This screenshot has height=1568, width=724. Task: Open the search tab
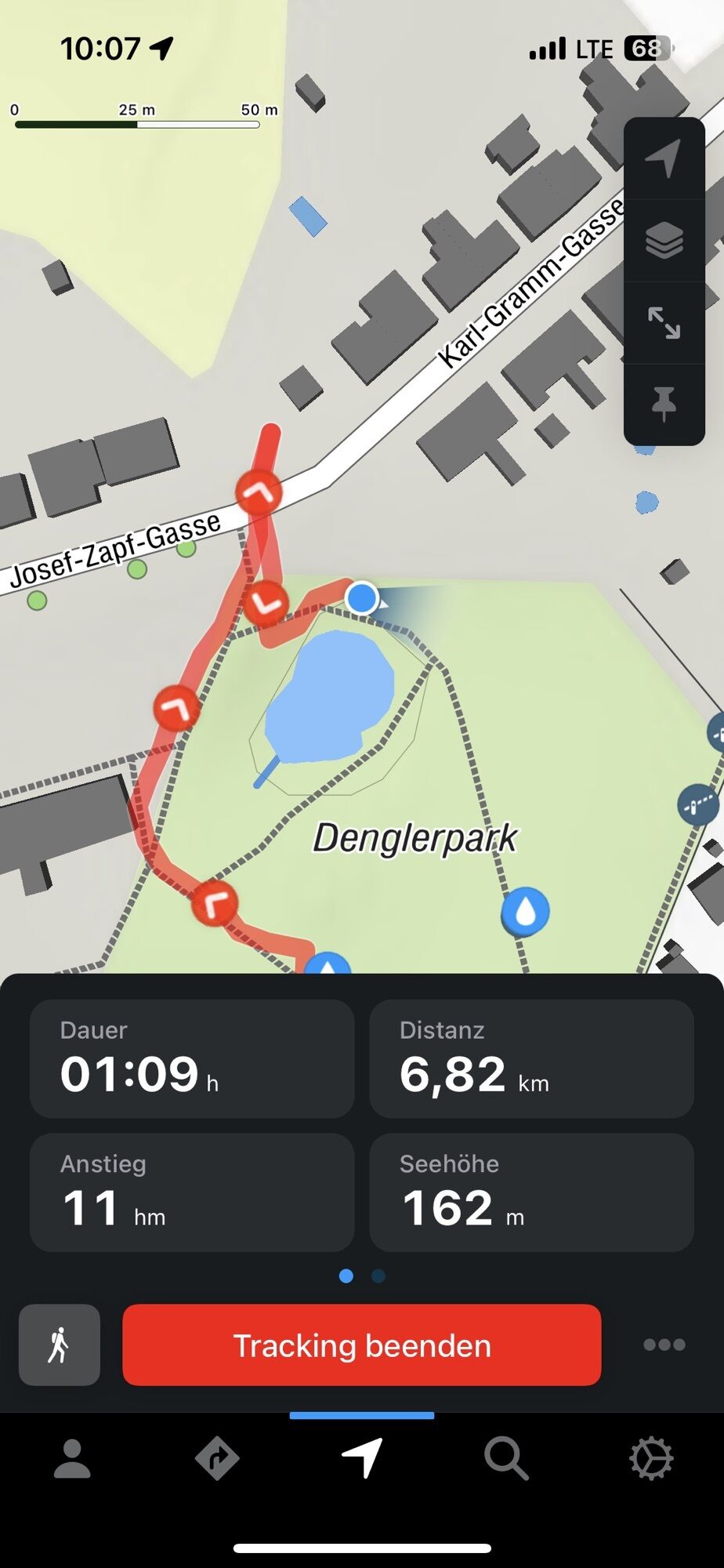[x=506, y=1459]
